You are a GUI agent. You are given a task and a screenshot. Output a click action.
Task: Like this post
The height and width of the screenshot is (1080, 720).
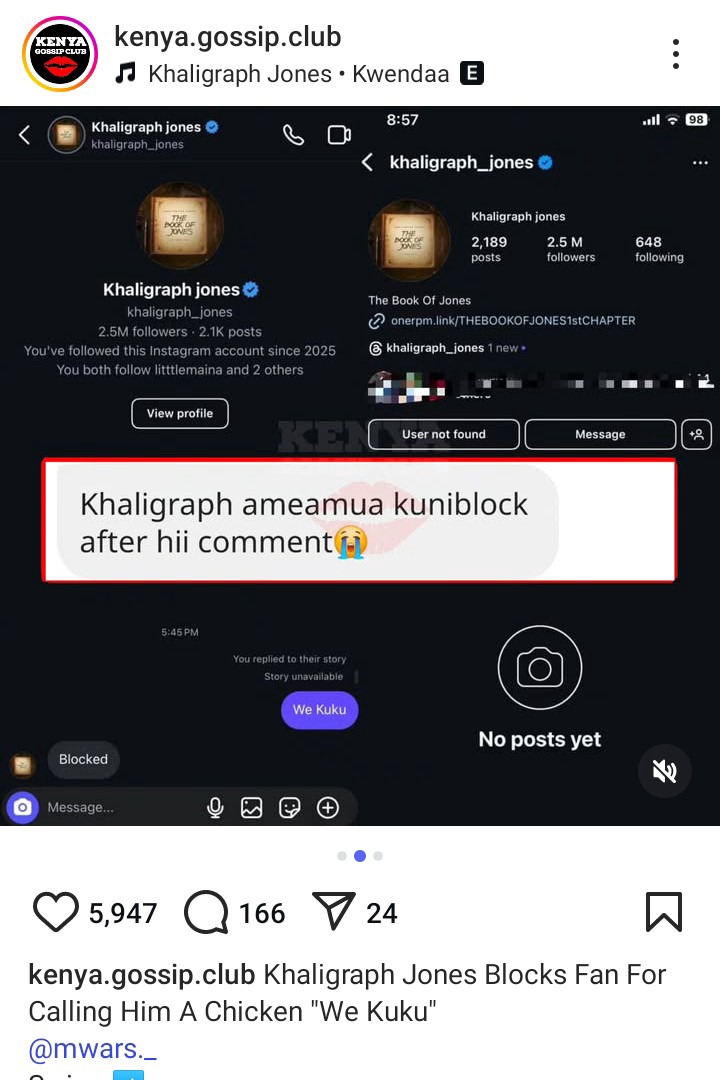click(x=56, y=912)
